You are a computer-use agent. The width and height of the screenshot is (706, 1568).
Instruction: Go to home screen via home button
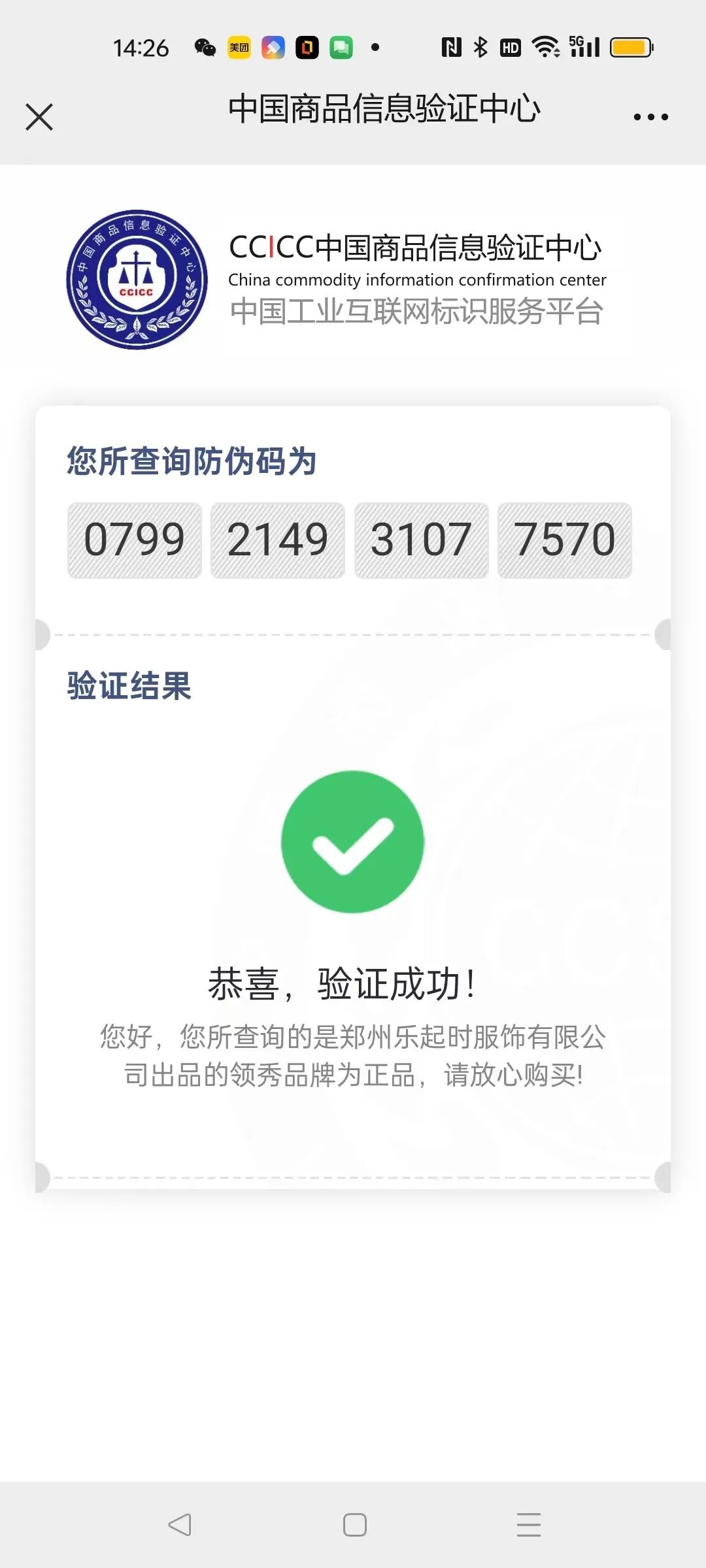tap(354, 1524)
